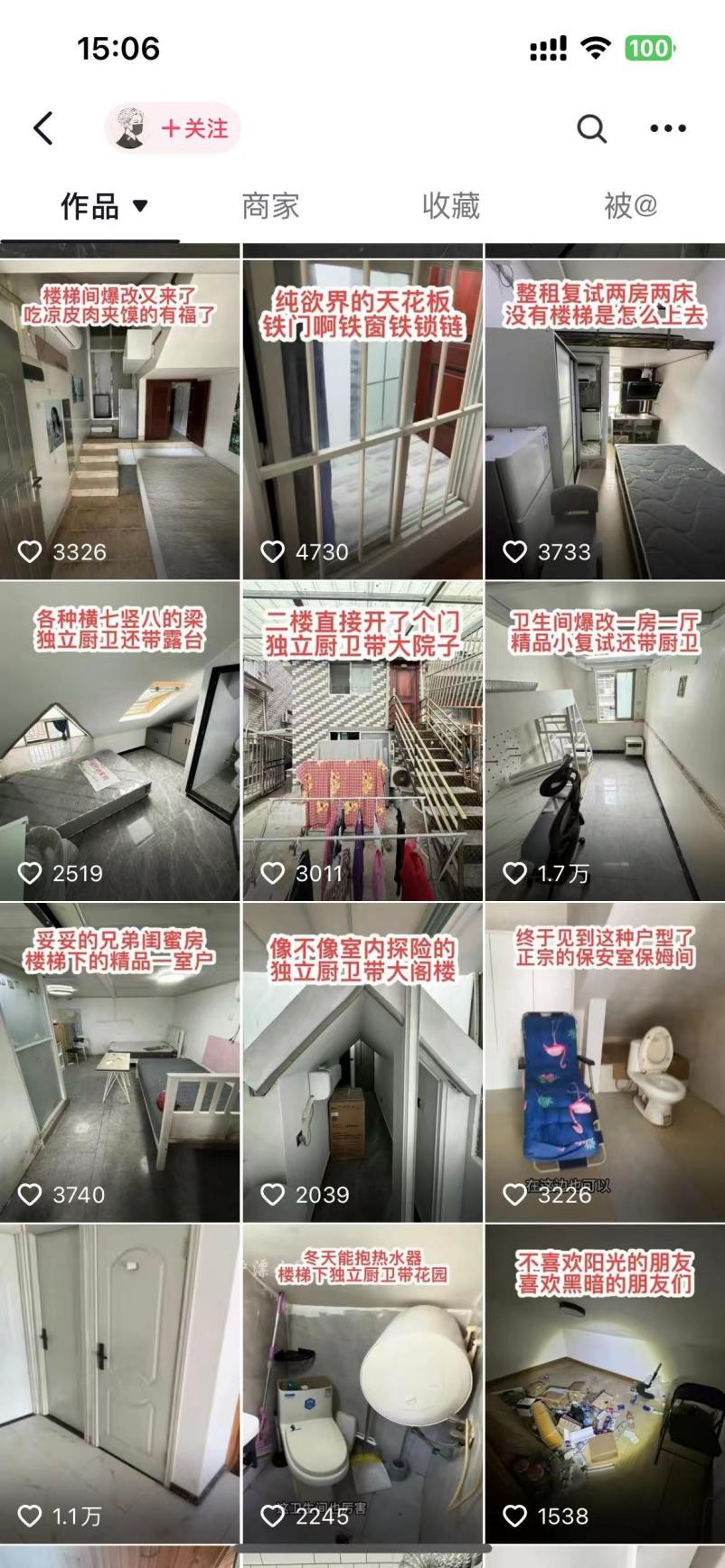Screen dimensions: 725x1568
Task: Open the video 妥妥的兄弟闺蜜房
Action: [119, 1062]
